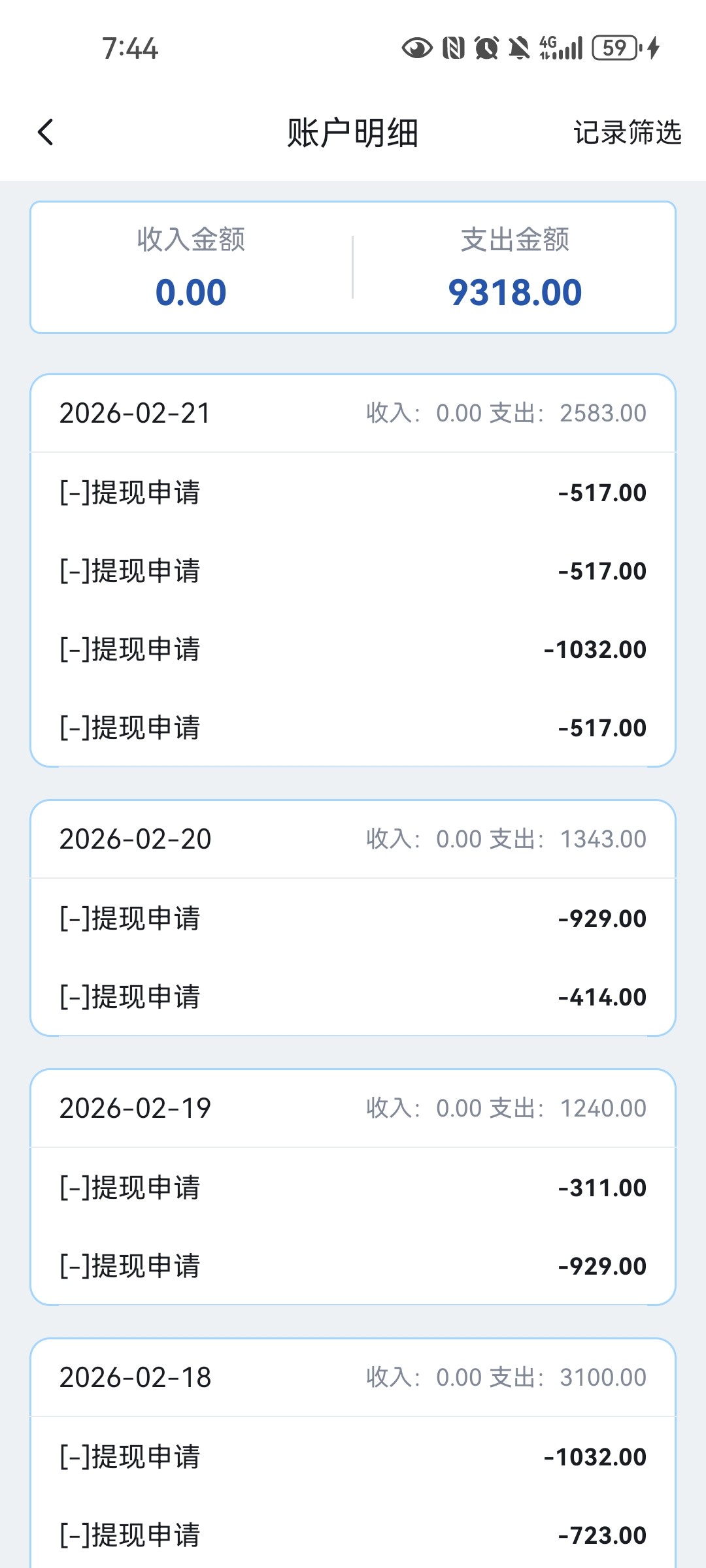Tap the alarm clock status bar icon
The image size is (706, 1568).
coord(486,48)
